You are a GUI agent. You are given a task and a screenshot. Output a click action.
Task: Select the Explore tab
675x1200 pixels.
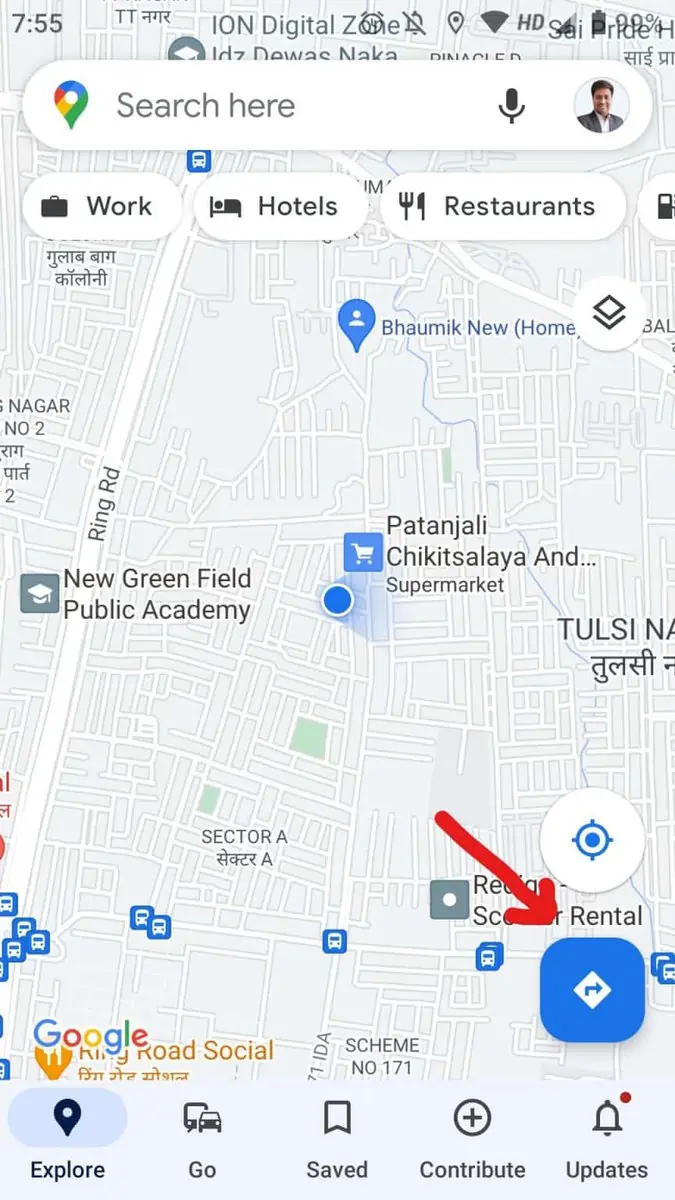(x=67, y=1138)
